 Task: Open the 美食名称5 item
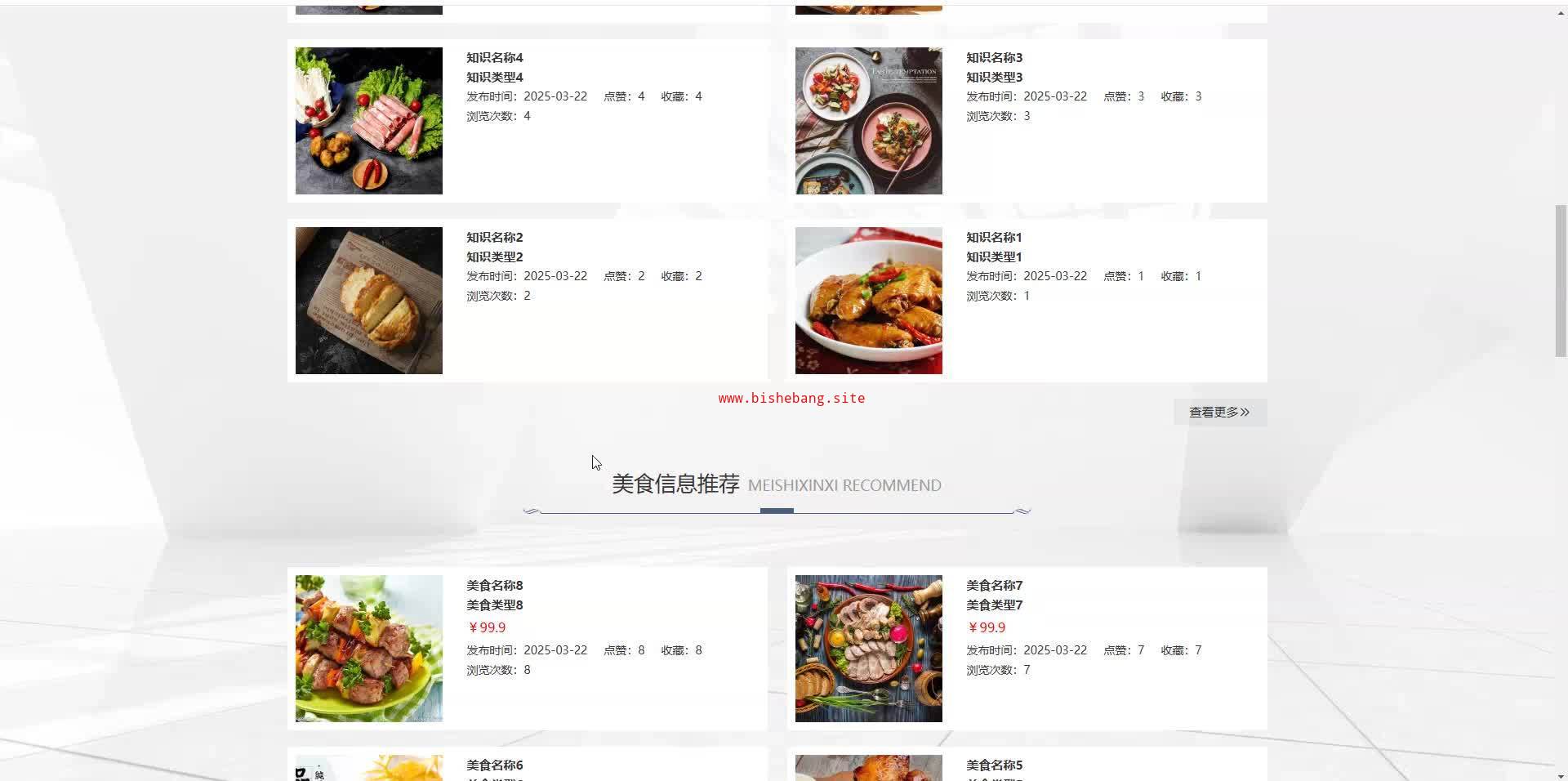tap(994, 765)
